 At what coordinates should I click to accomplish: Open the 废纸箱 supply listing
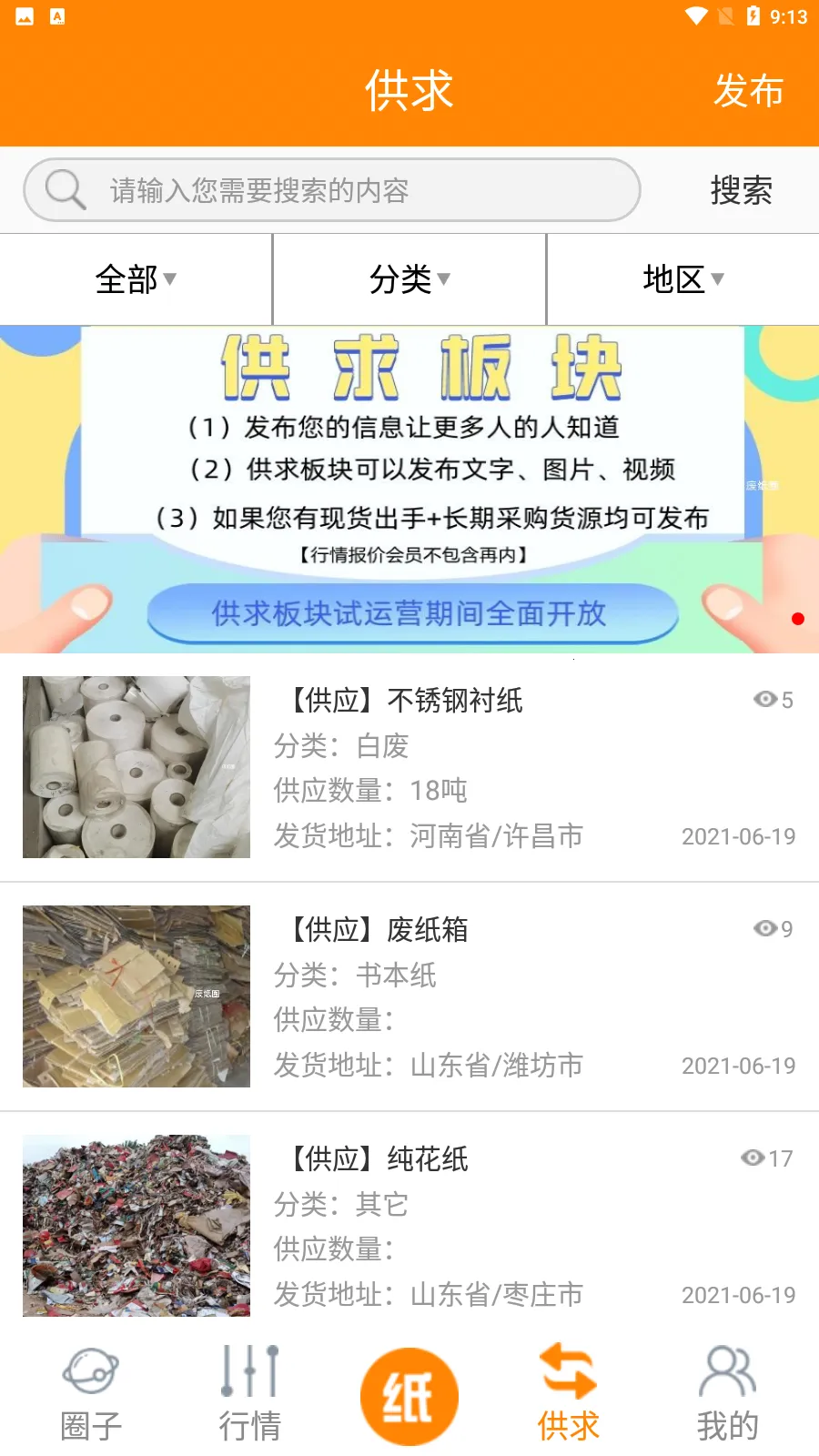[x=409, y=996]
